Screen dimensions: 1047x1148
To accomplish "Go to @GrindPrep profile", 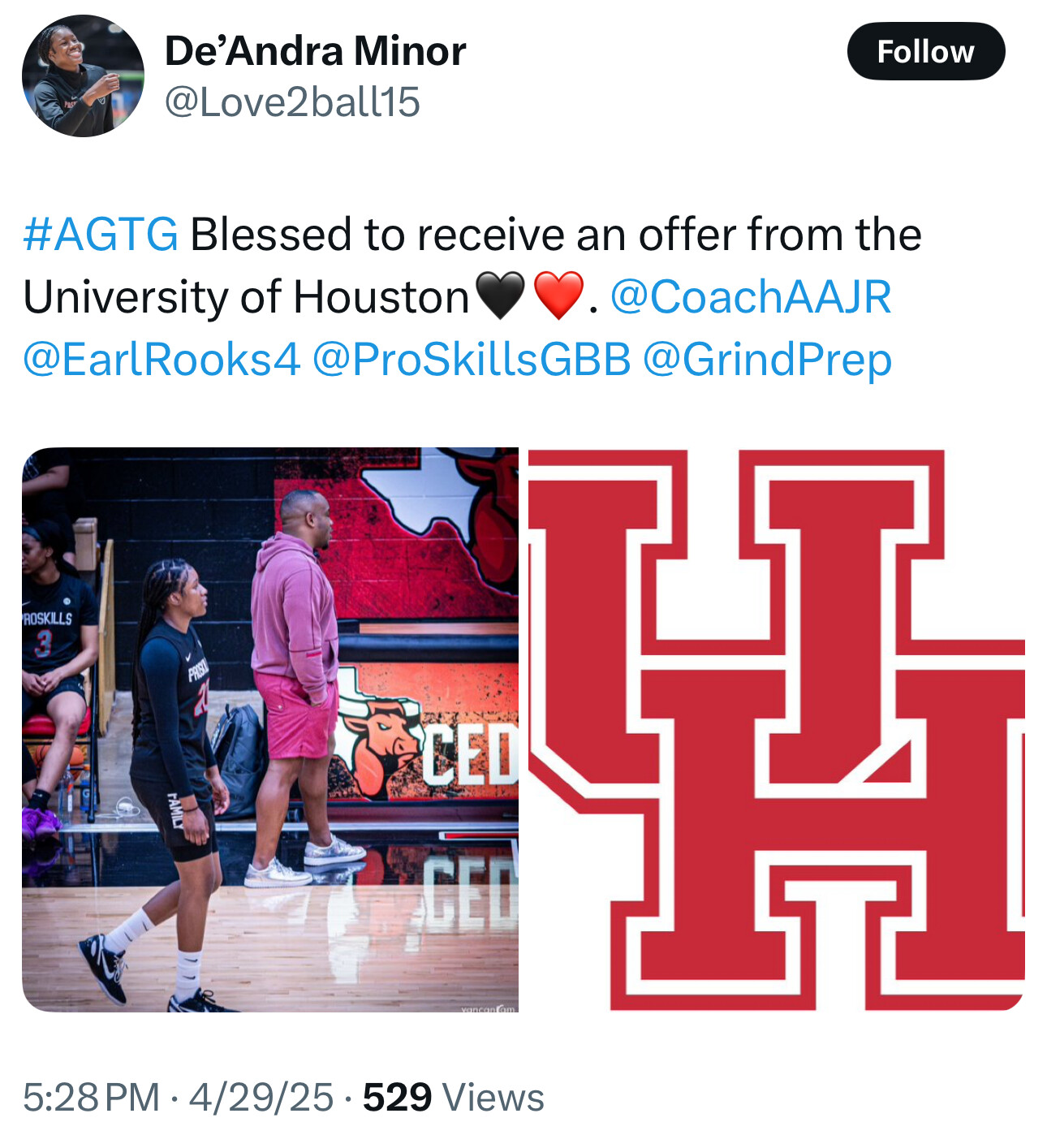I will pos(767,360).
